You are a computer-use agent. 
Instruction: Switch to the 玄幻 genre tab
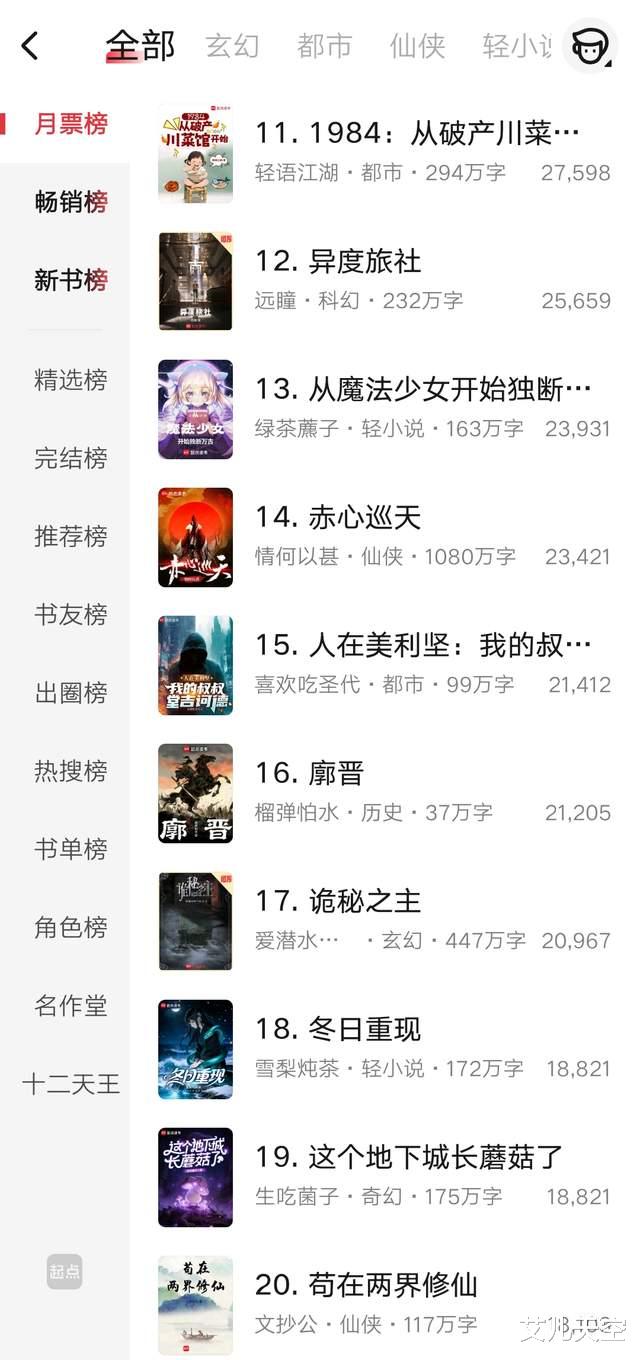(232, 45)
